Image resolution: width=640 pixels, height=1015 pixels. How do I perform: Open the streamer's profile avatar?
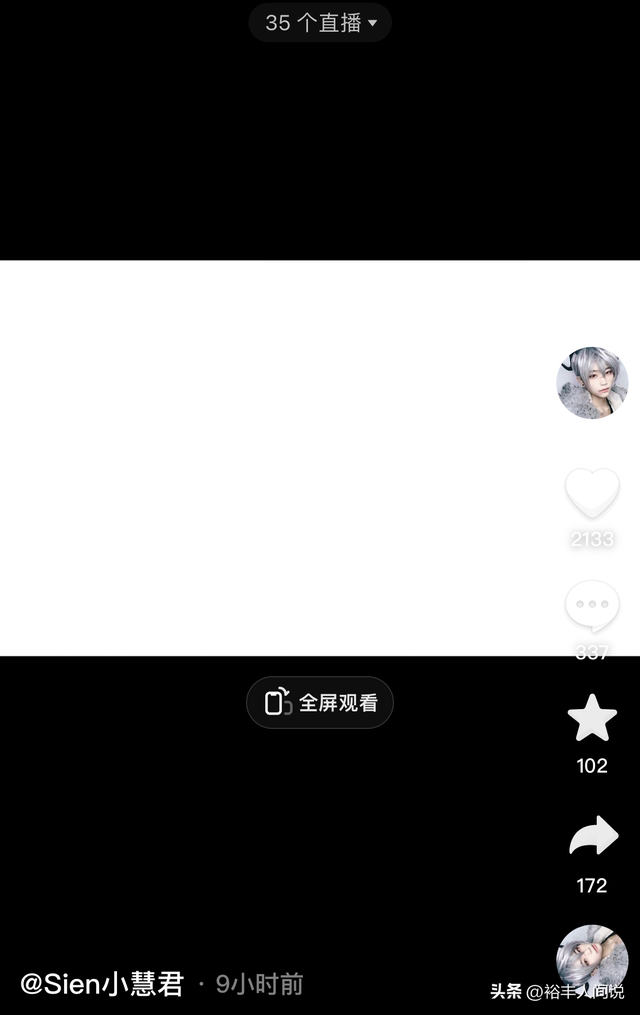click(x=592, y=383)
